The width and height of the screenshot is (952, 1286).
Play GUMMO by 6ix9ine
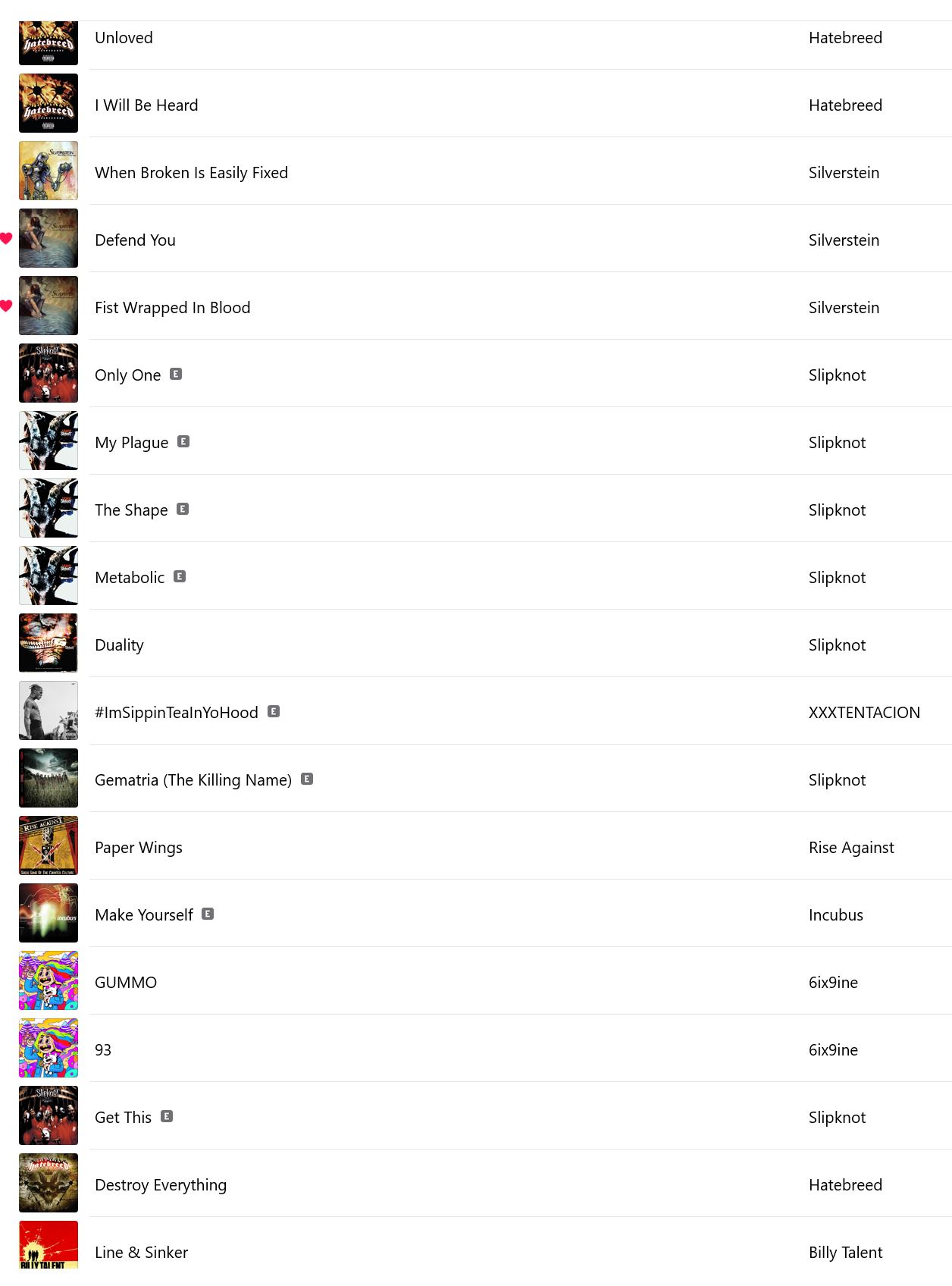126,983
